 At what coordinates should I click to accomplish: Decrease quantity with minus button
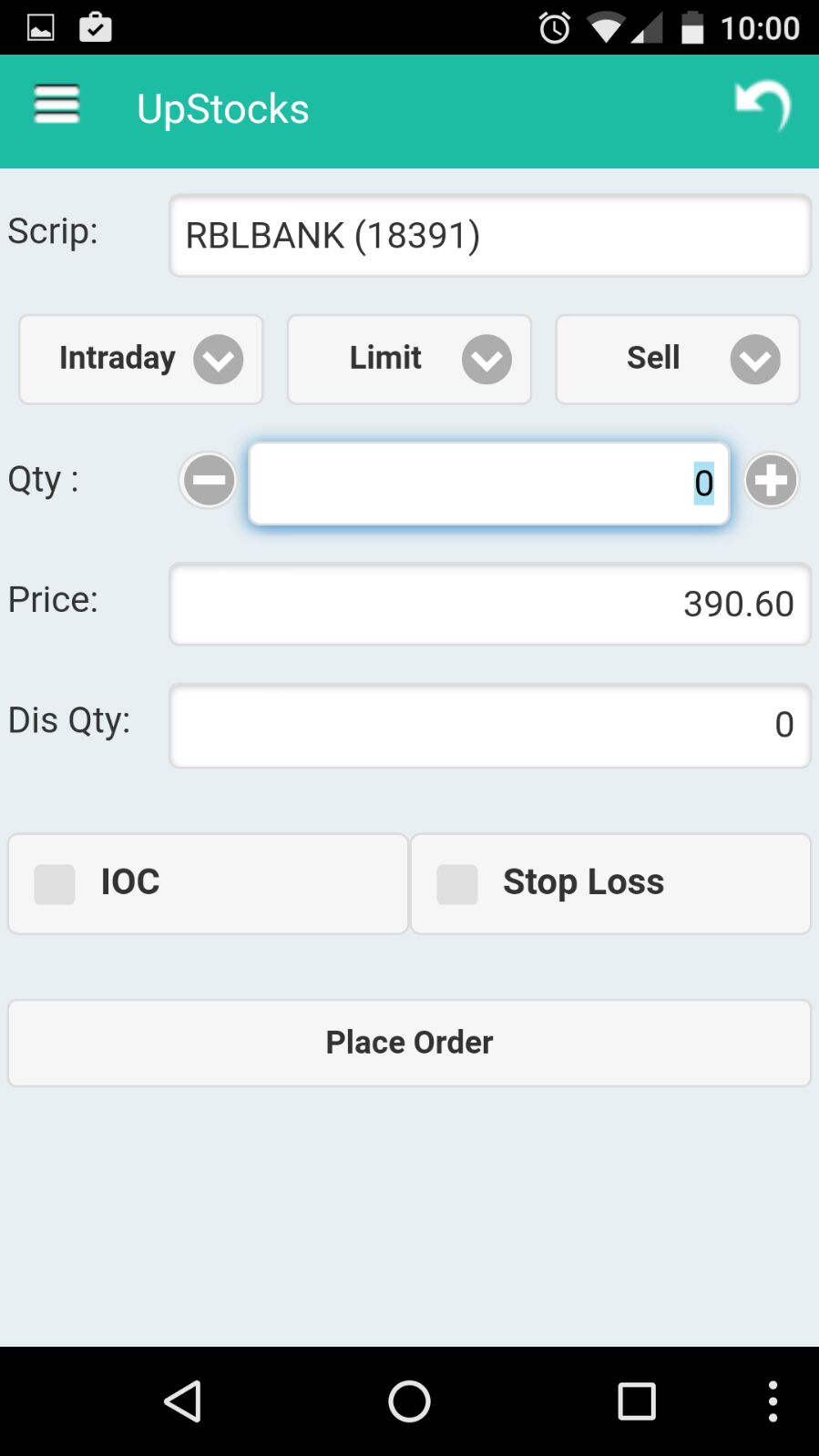209,480
